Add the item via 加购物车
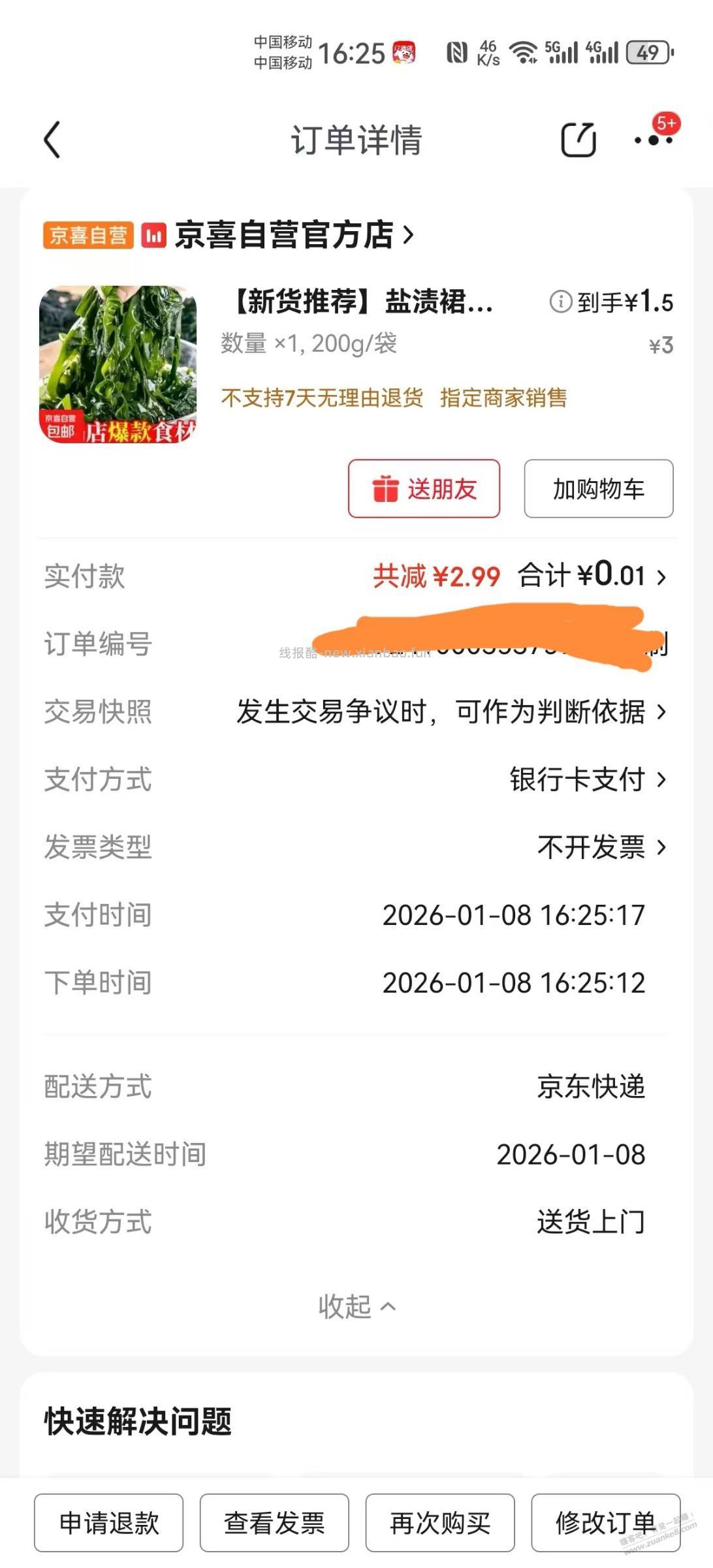This screenshot has height=1568, width=713. click(598, 489)
